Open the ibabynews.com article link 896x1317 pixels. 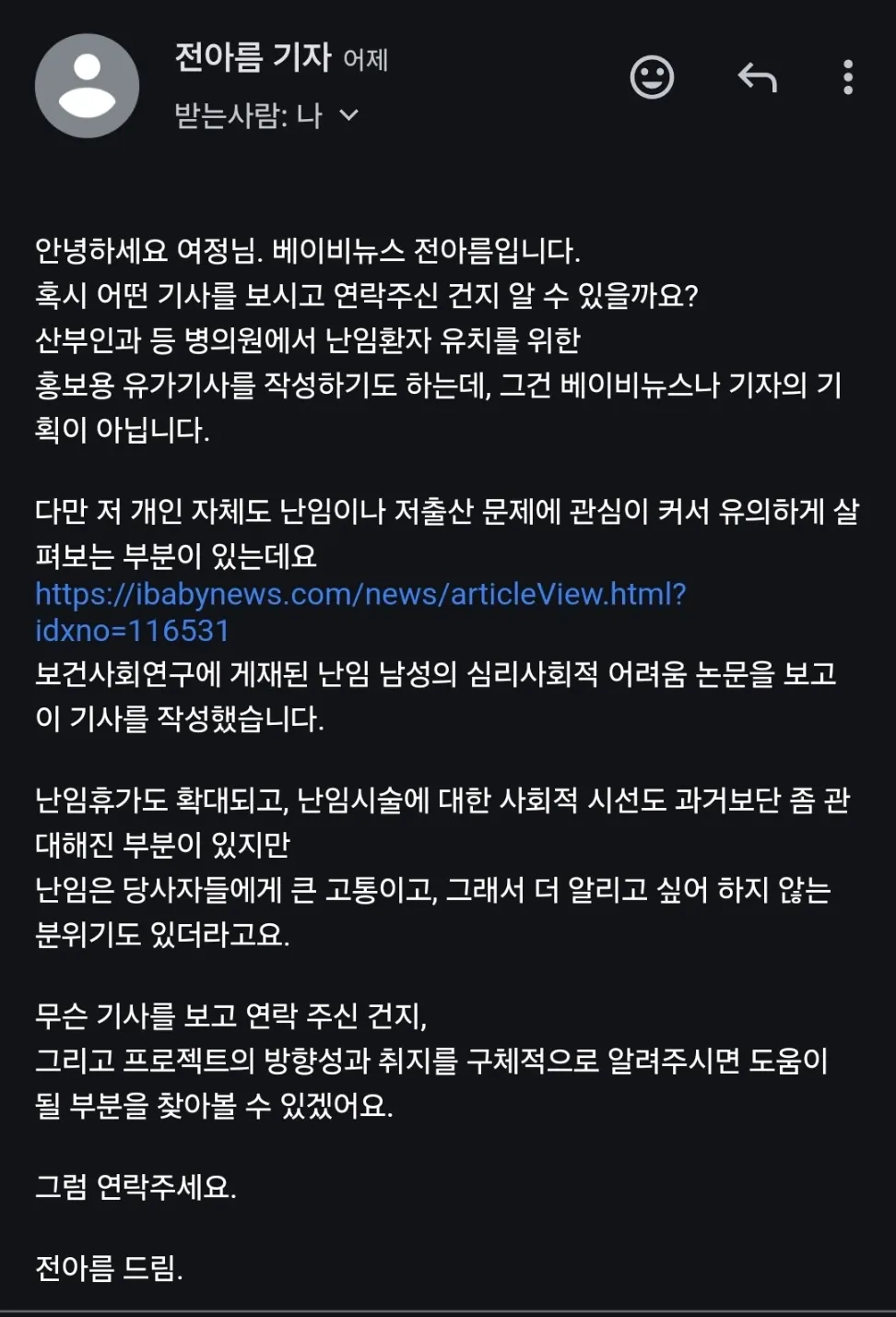pyautogui.click(x=360, y=594)
